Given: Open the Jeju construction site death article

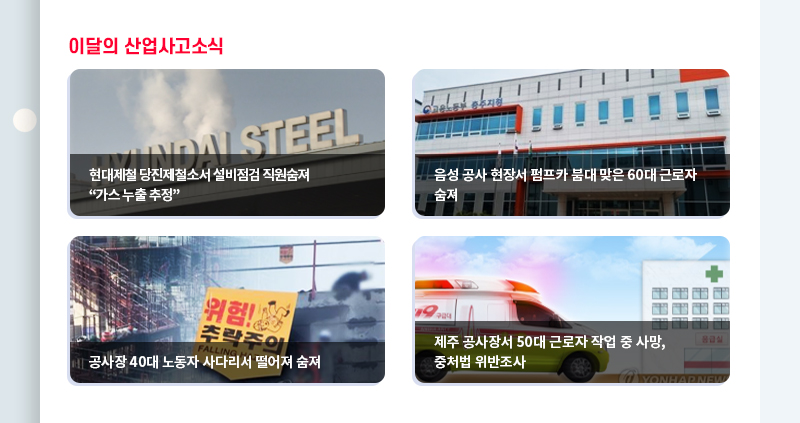Looking at the screenshot, I should coord(571,310).
